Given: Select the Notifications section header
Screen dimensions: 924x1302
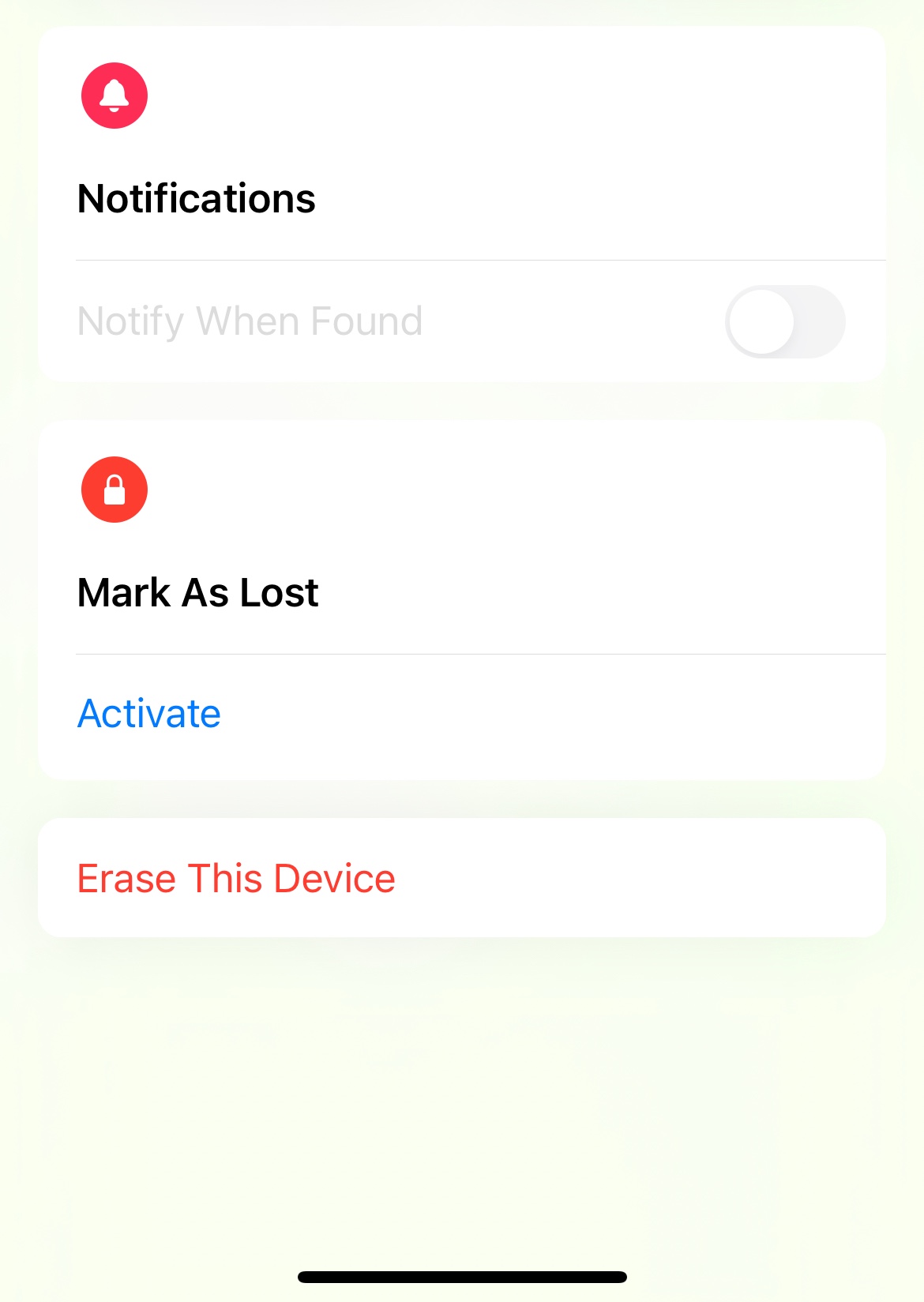Looking at the screenshot, I should [x=196, y=199].
